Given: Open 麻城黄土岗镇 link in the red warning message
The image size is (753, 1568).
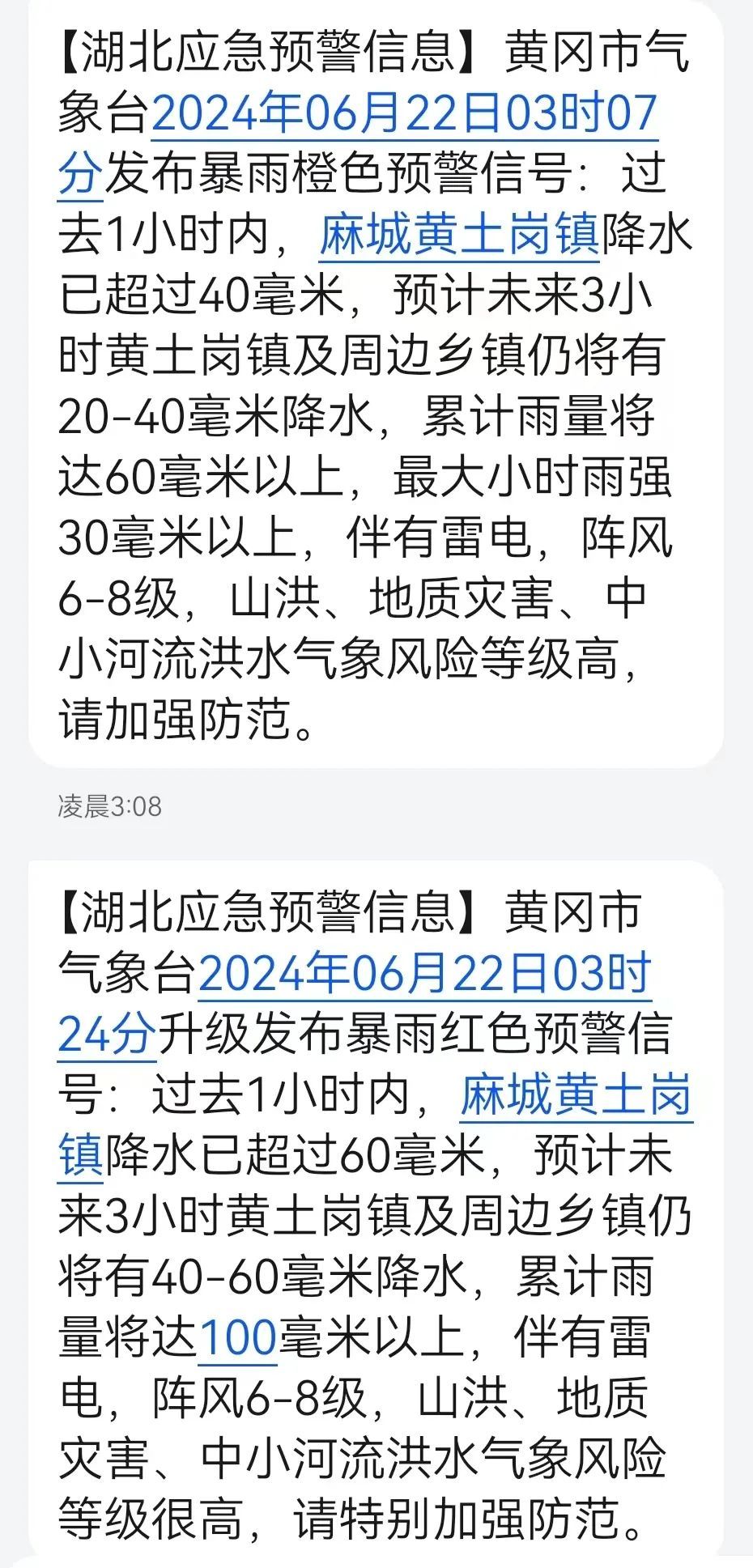Looking at the screenshot, I should click(575, 1096).
